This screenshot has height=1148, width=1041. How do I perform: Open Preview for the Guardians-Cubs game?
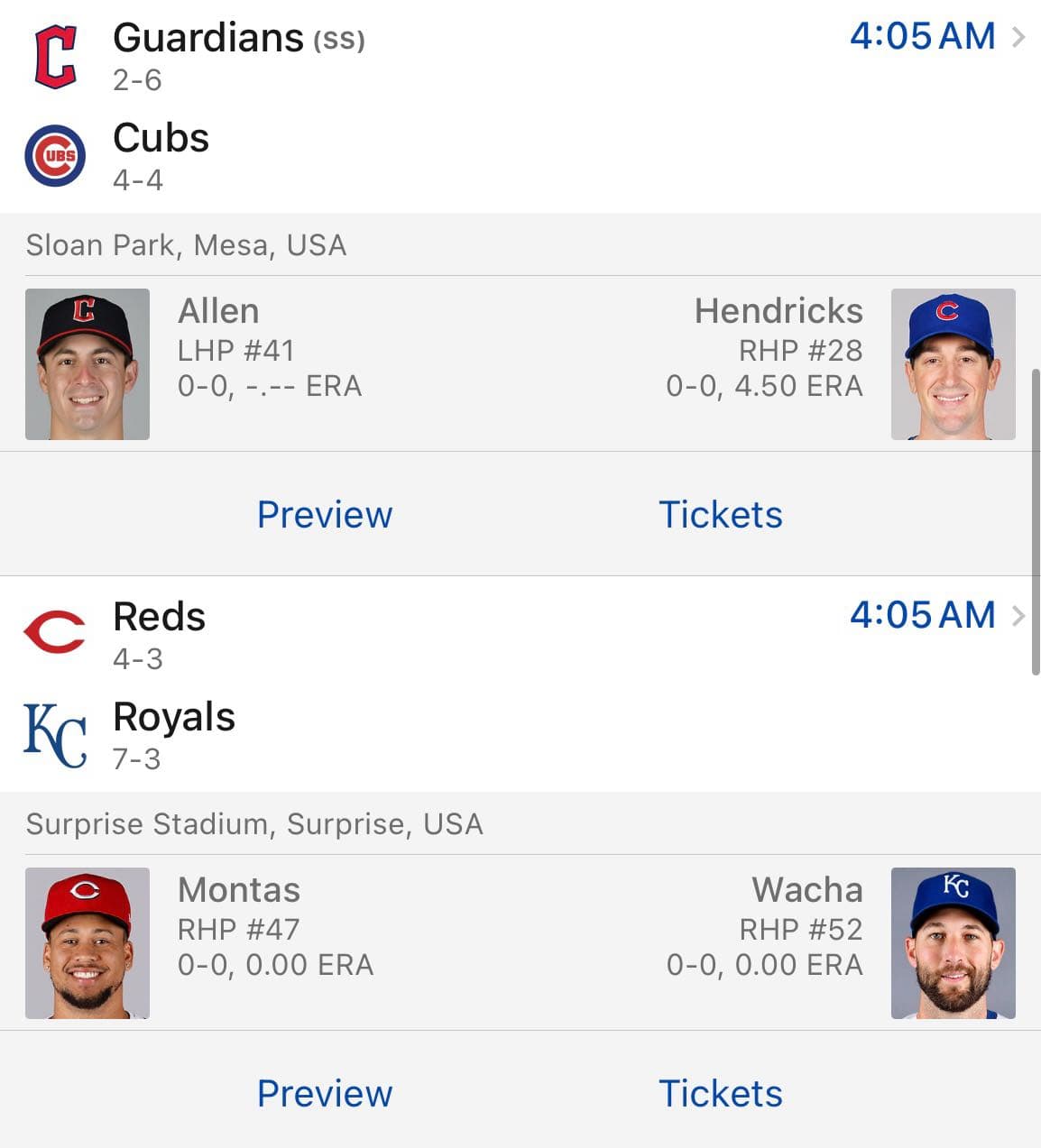(325, 514)
